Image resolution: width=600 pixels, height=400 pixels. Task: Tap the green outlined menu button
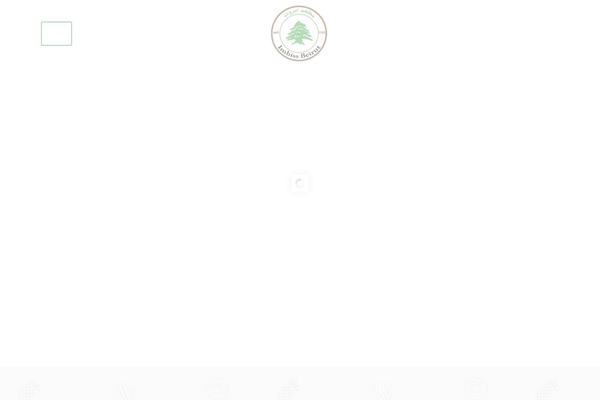56,34
